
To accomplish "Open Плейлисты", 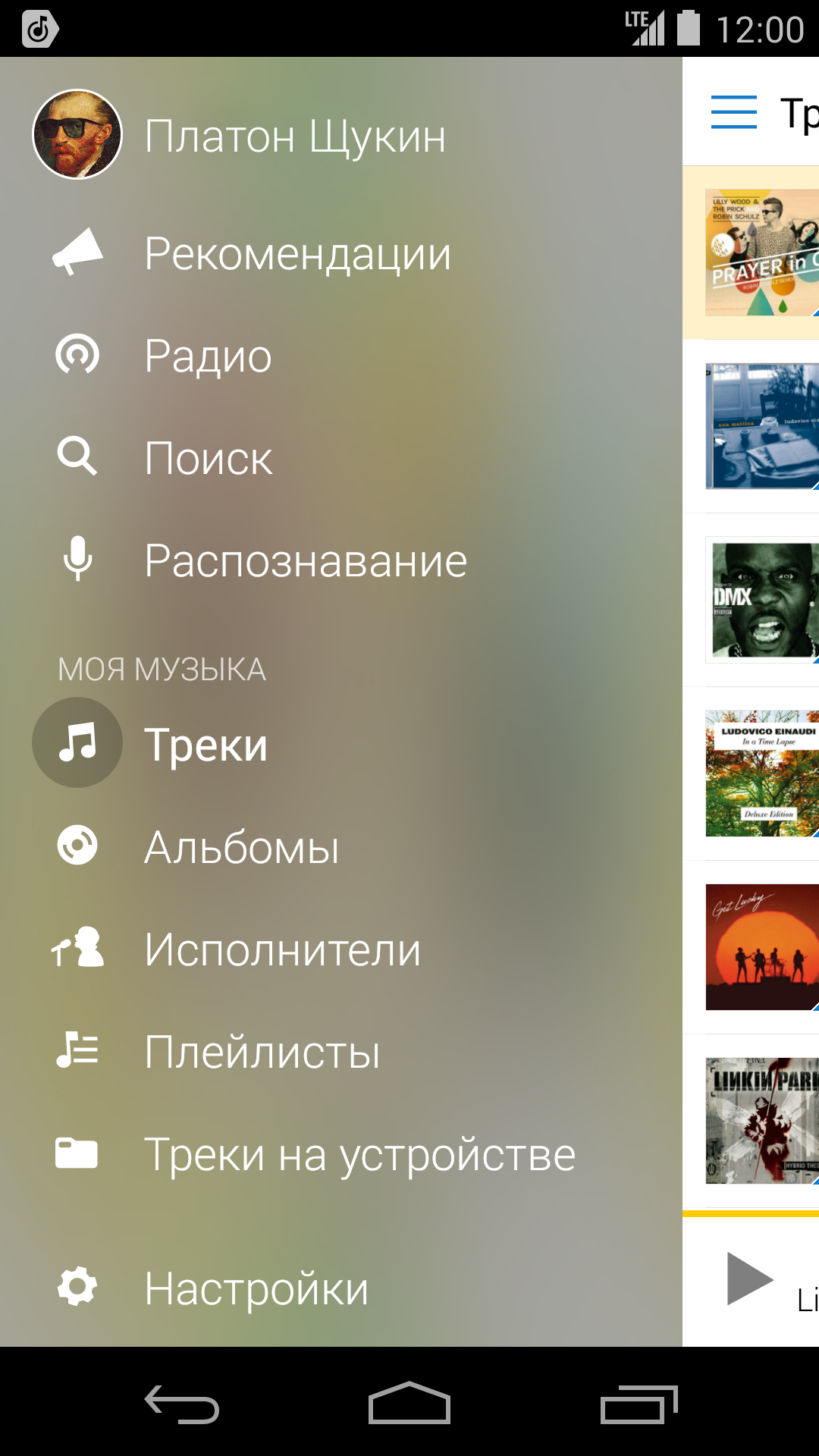I will point(262,1051).
